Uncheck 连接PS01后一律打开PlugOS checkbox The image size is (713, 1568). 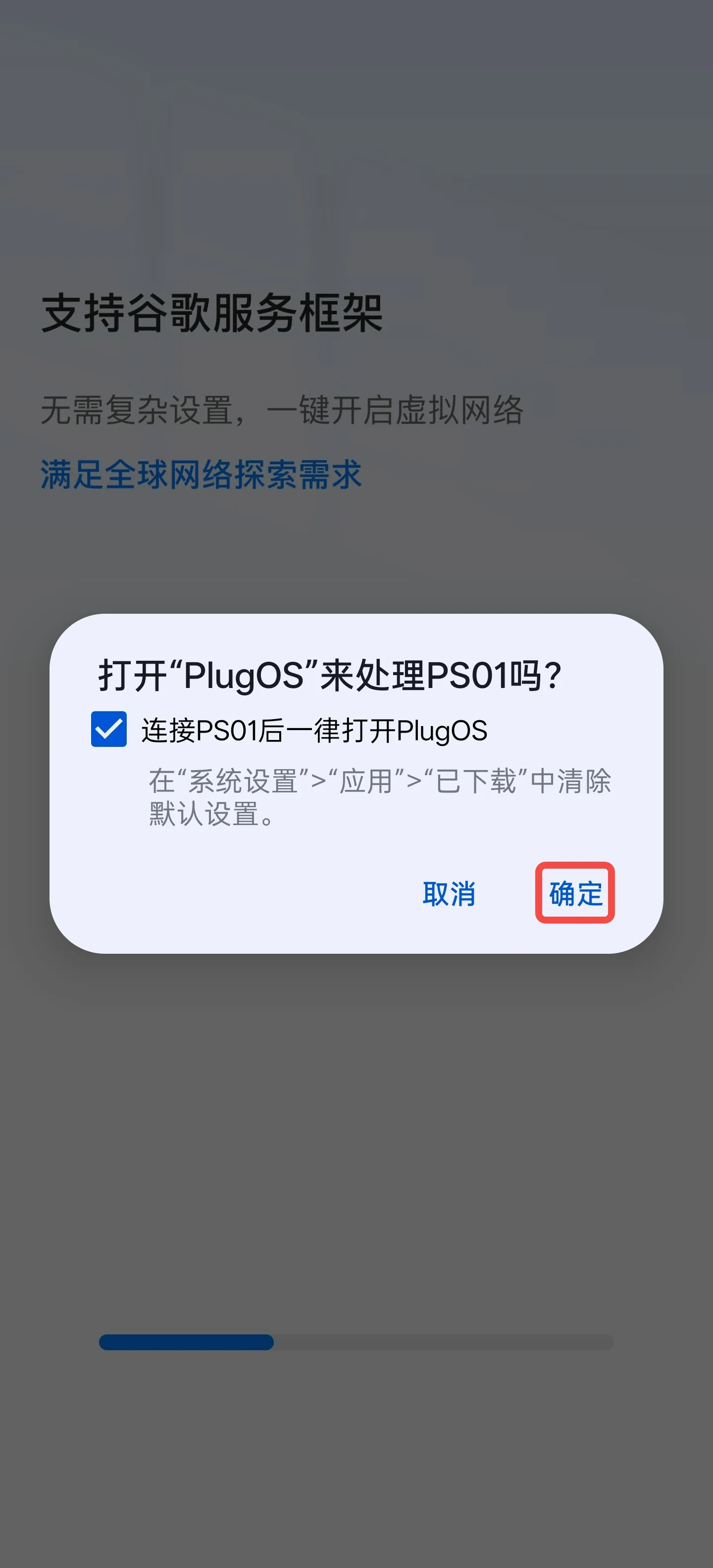(109, 729)
